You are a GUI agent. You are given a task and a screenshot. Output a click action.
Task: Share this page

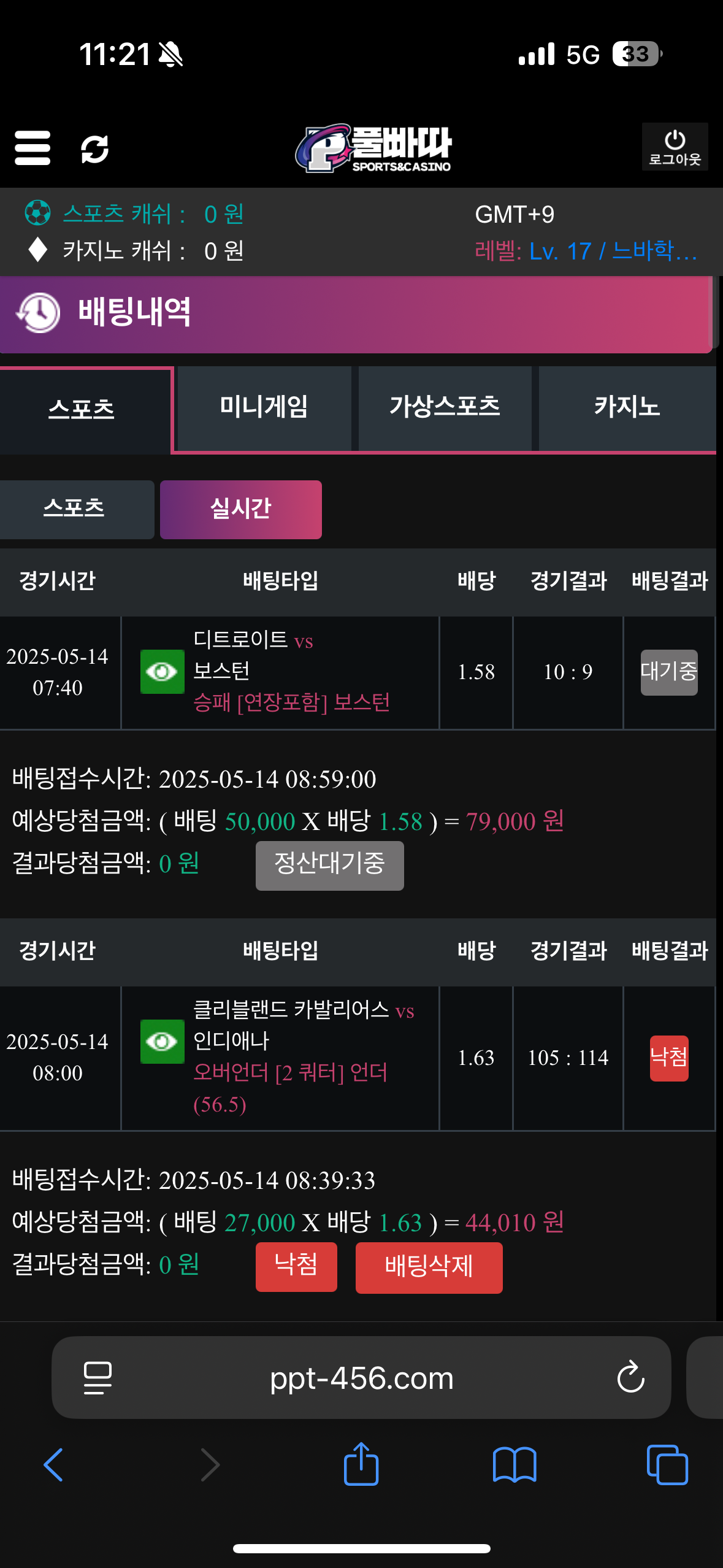[361, 1464]
